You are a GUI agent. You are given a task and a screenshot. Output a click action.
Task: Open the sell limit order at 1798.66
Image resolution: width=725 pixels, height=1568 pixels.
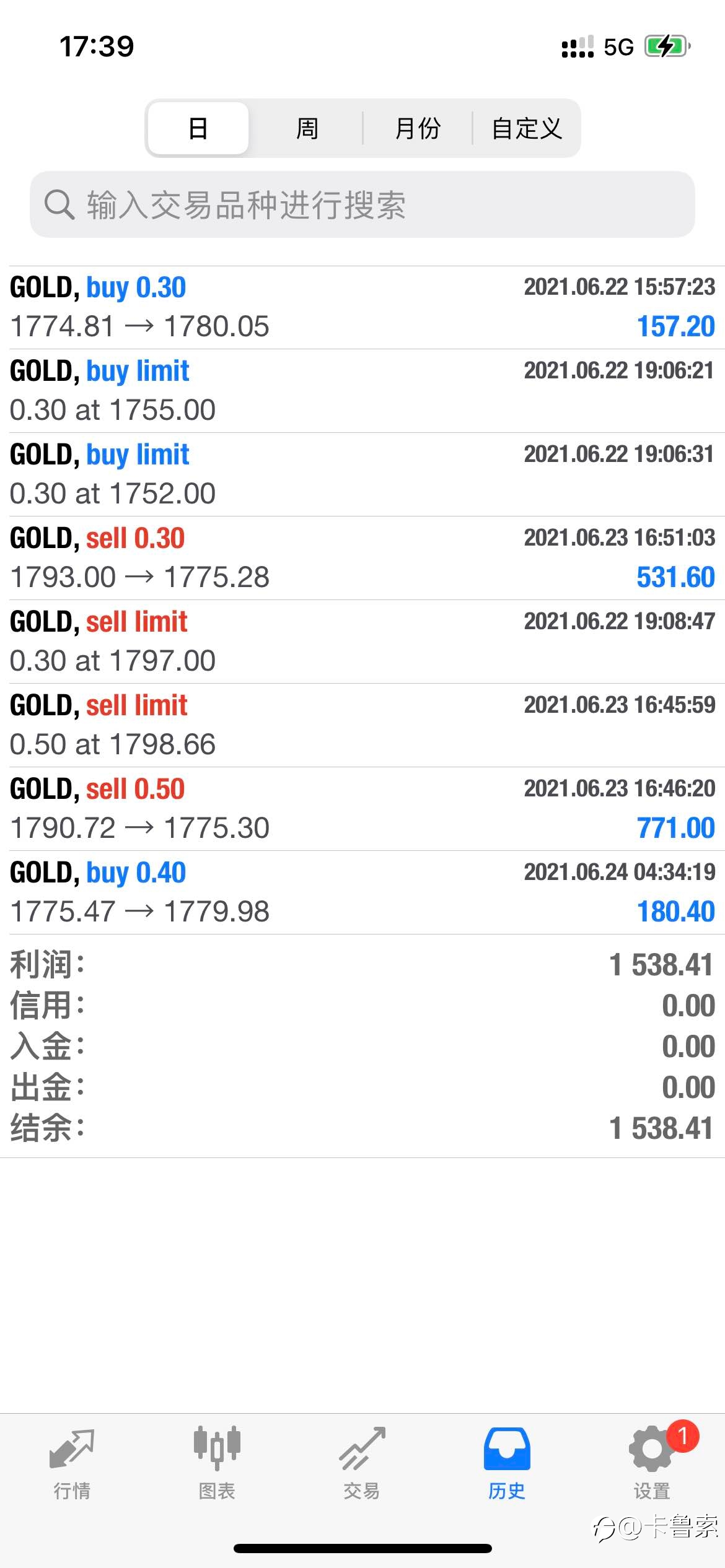pyautogui.click(x=362, y=725)
